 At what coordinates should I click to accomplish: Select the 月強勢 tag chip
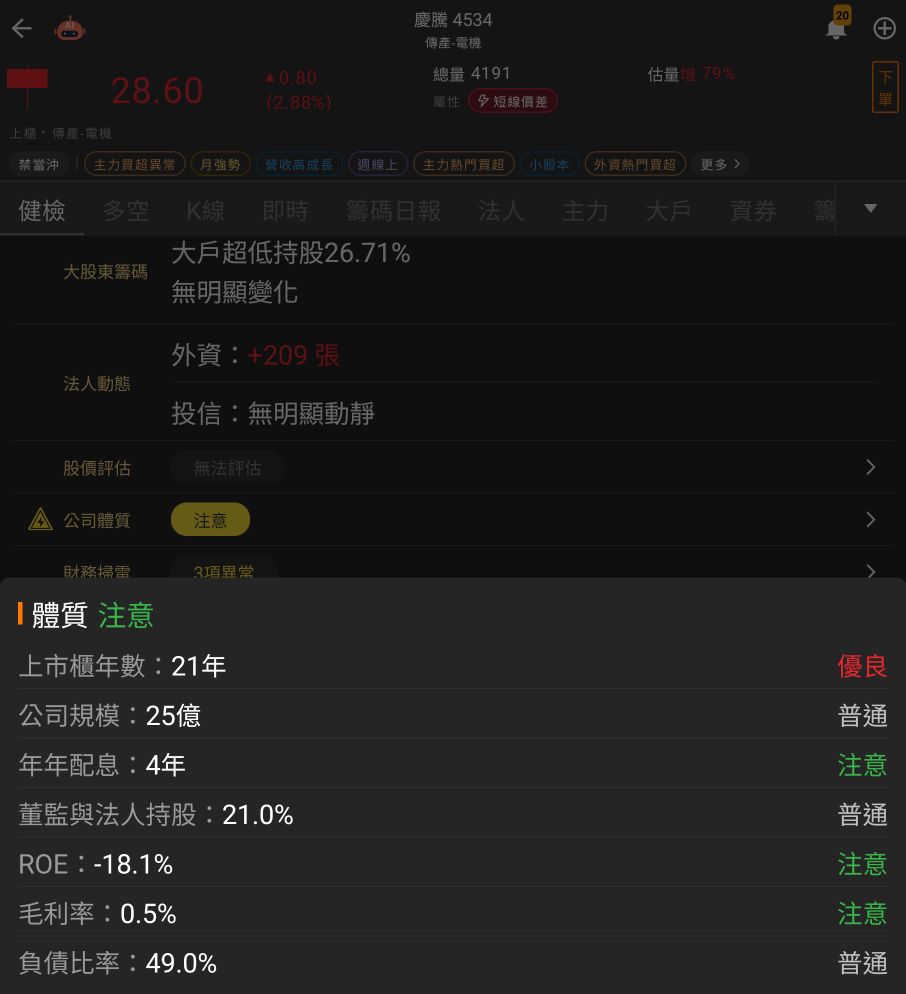tap(220, 164)
